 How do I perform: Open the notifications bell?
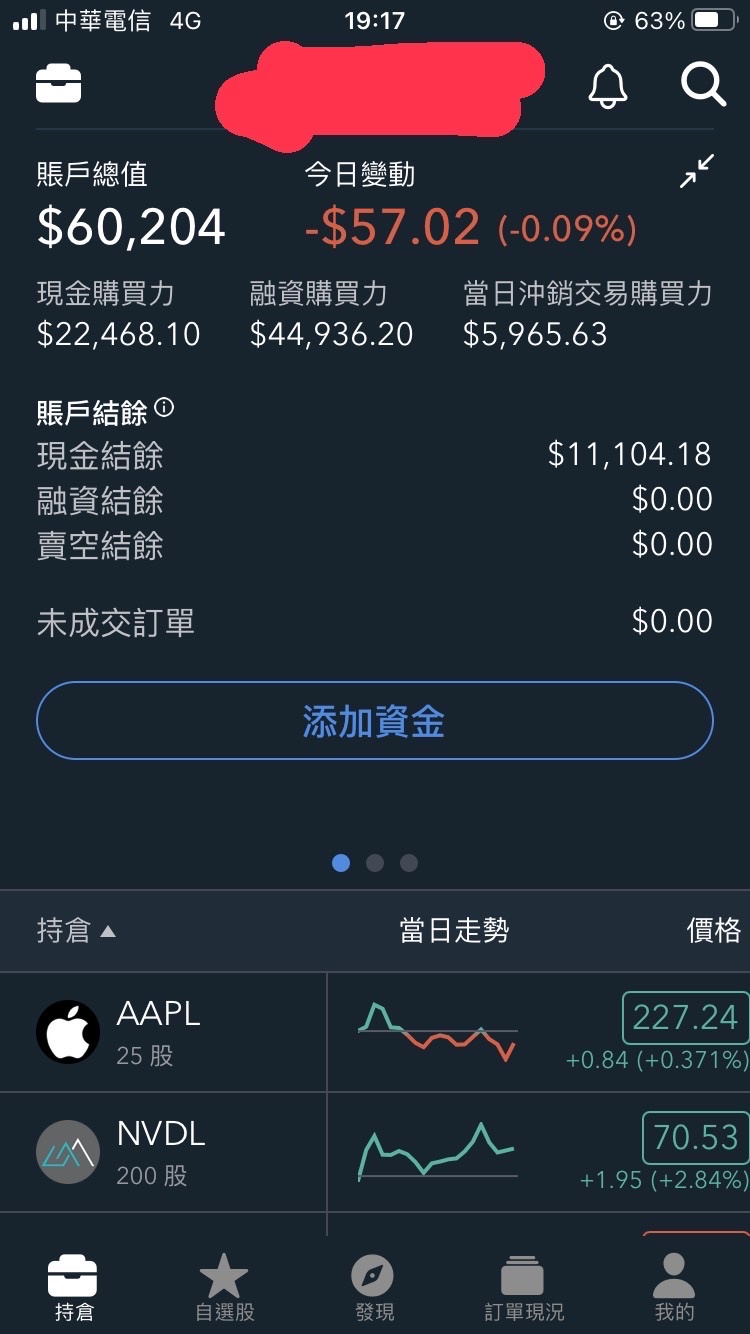point(607,87)
